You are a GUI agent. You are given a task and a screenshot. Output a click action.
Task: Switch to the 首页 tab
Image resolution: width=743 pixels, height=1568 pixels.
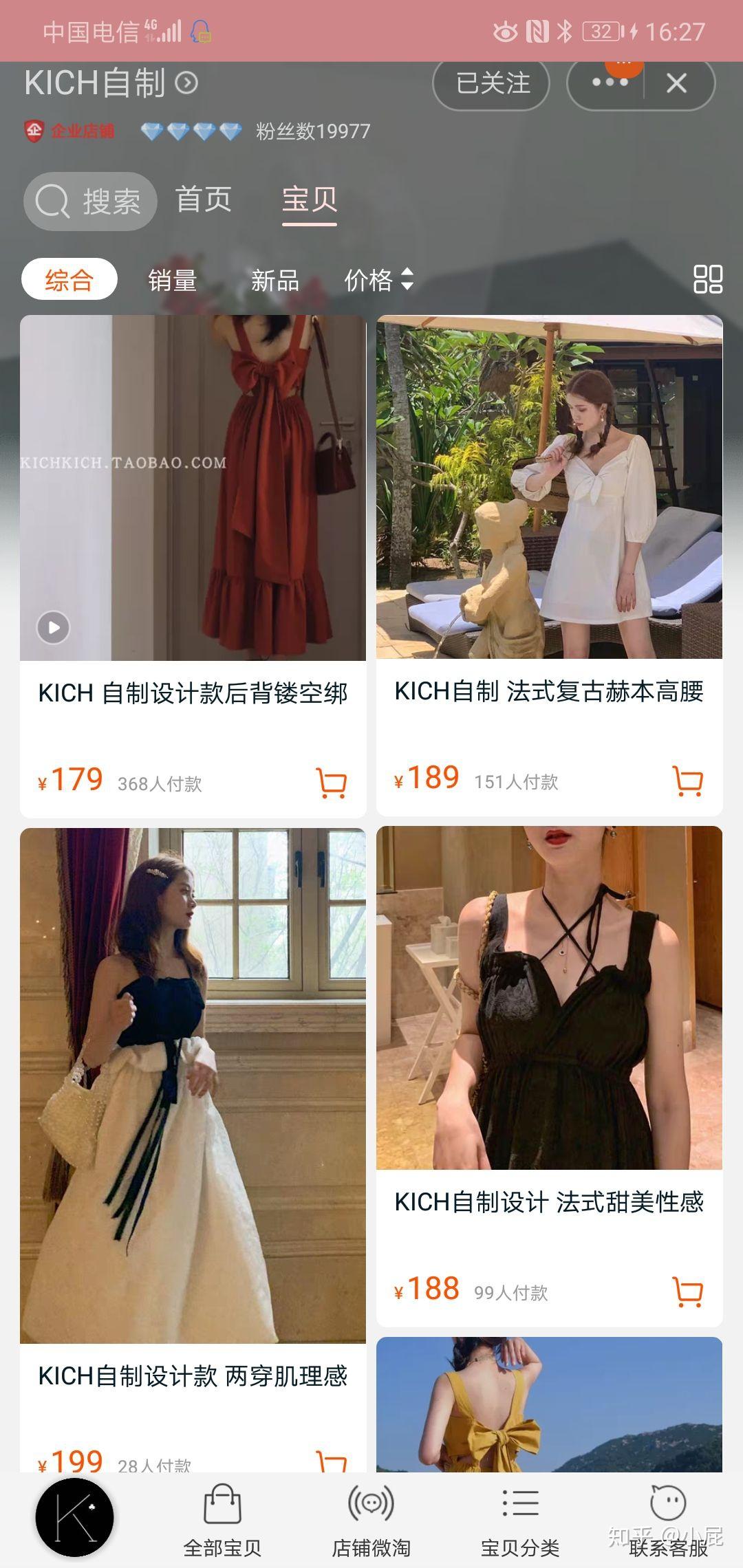(203, 200)
